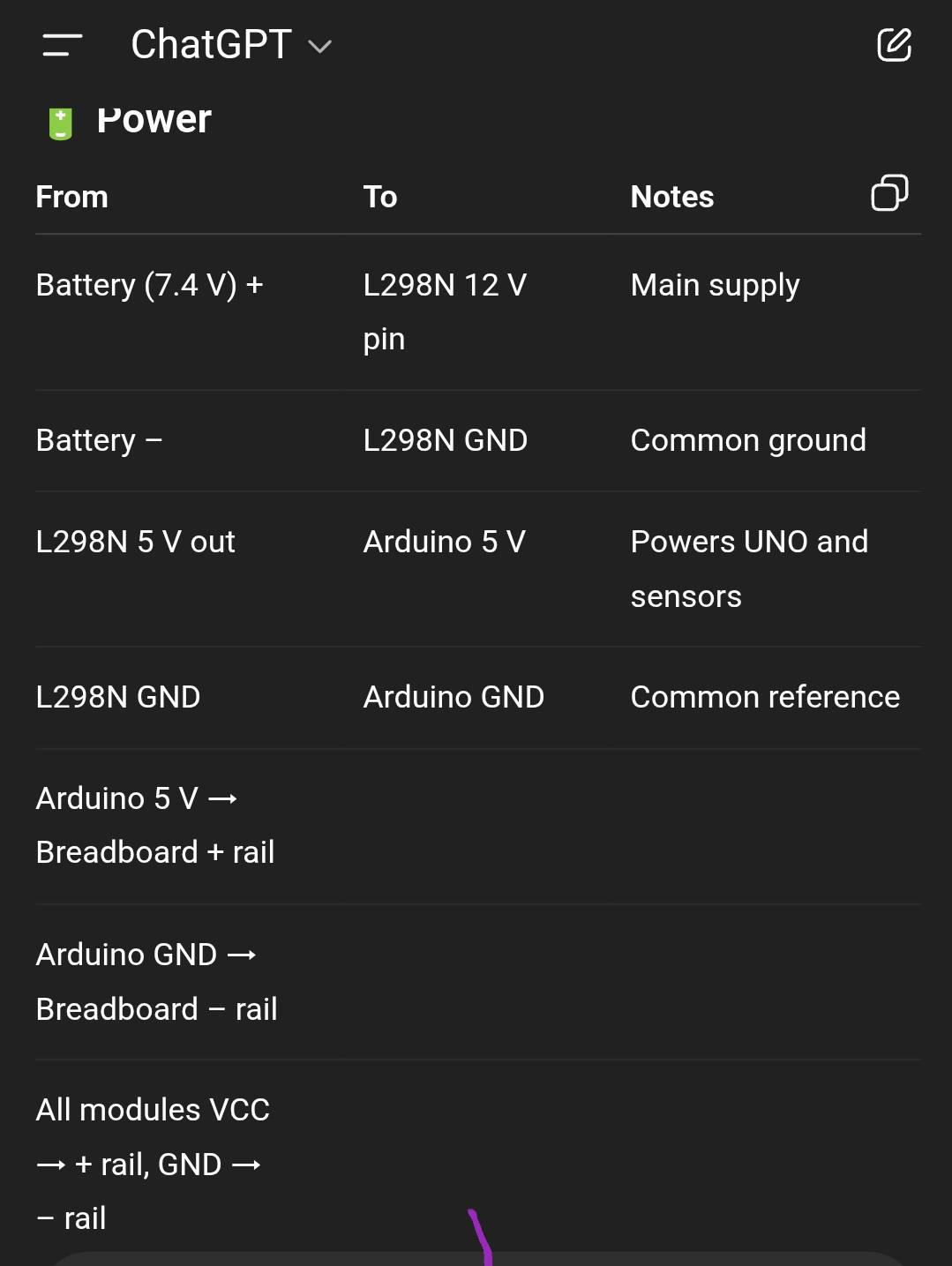Expand the ChatGPT model selector
The image size is (952, 1266).
231,45
